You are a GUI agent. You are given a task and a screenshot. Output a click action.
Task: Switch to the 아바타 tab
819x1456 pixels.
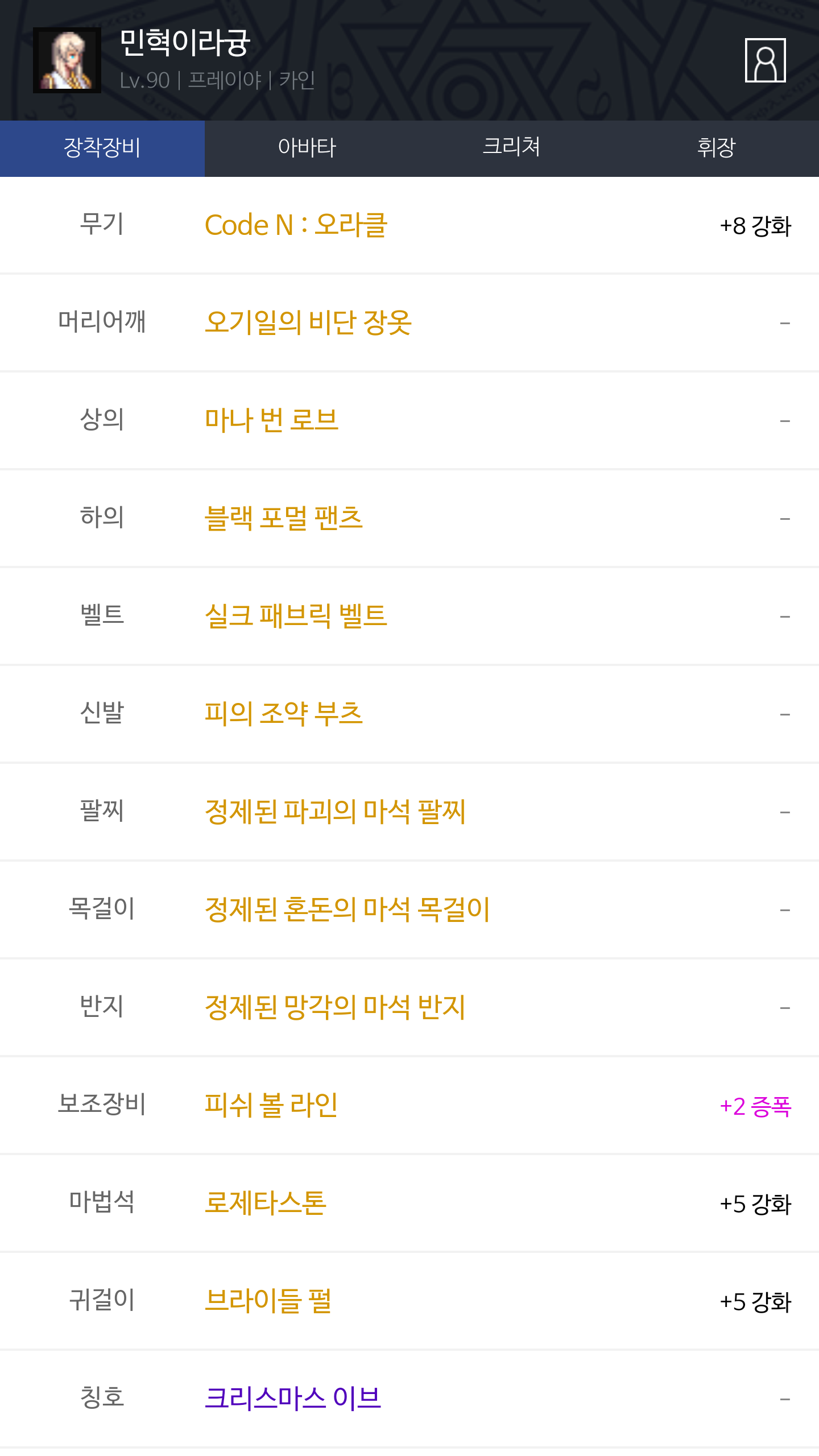[307, 148]
